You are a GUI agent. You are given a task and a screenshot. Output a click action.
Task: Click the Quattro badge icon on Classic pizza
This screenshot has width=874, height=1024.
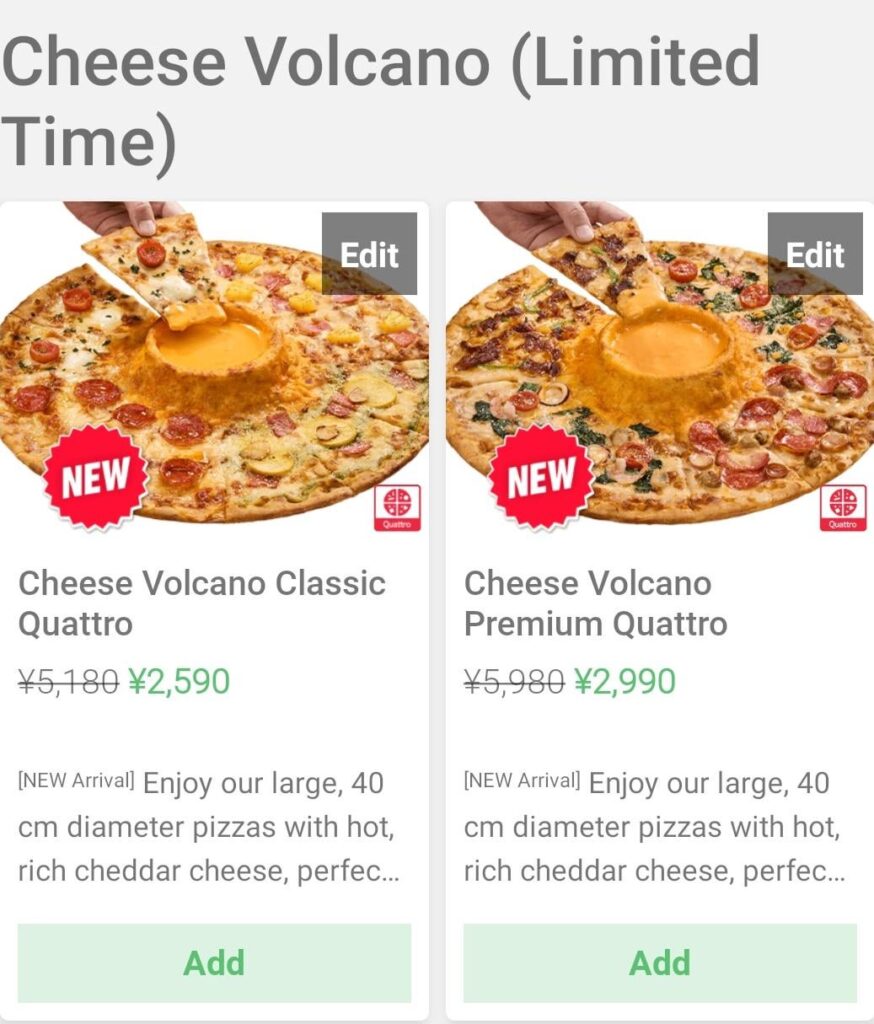395,508
